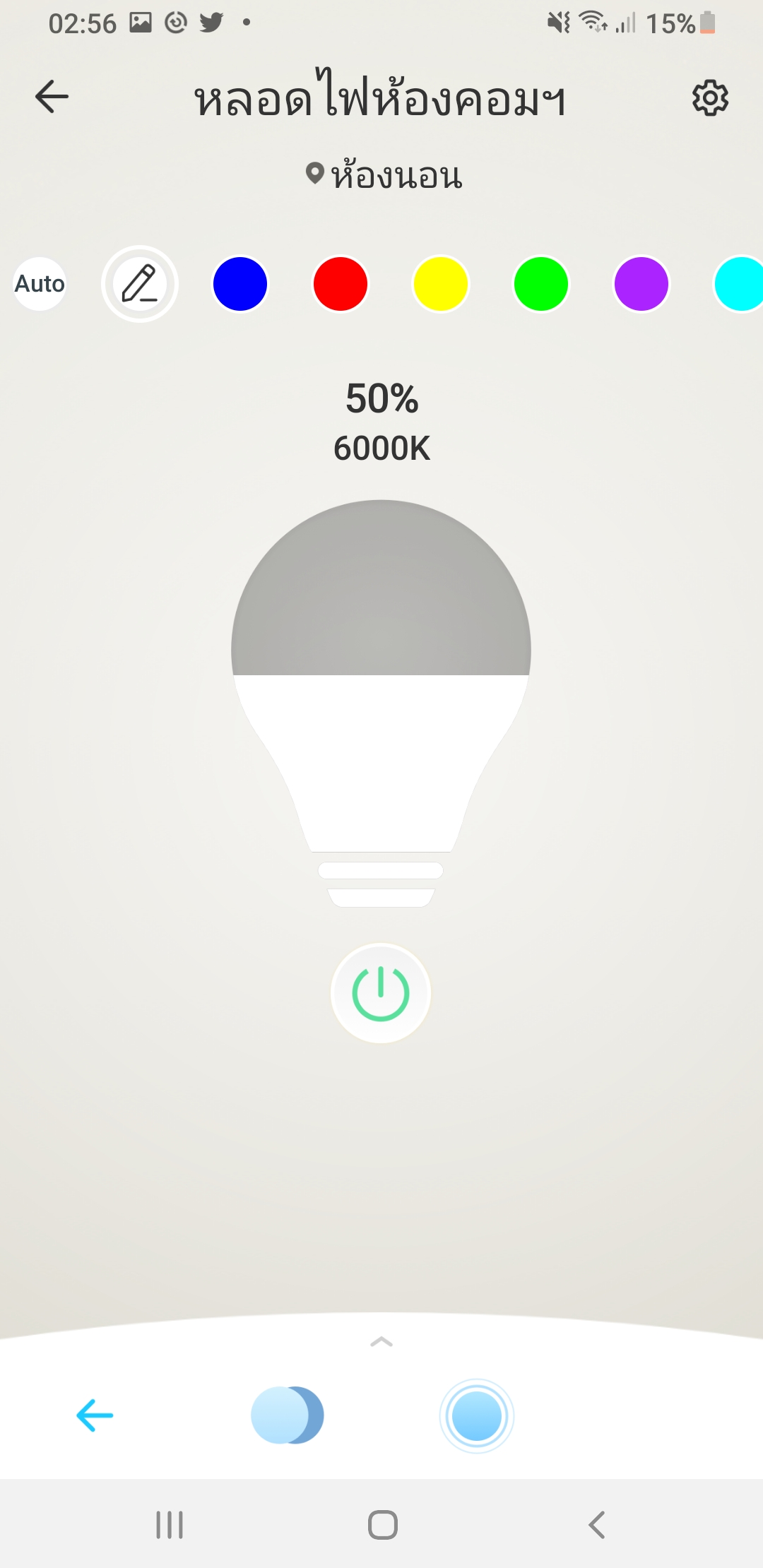Screen dimensions: 763x1568
Task: Go back using the top-left arrow
Action: [52, 97]
